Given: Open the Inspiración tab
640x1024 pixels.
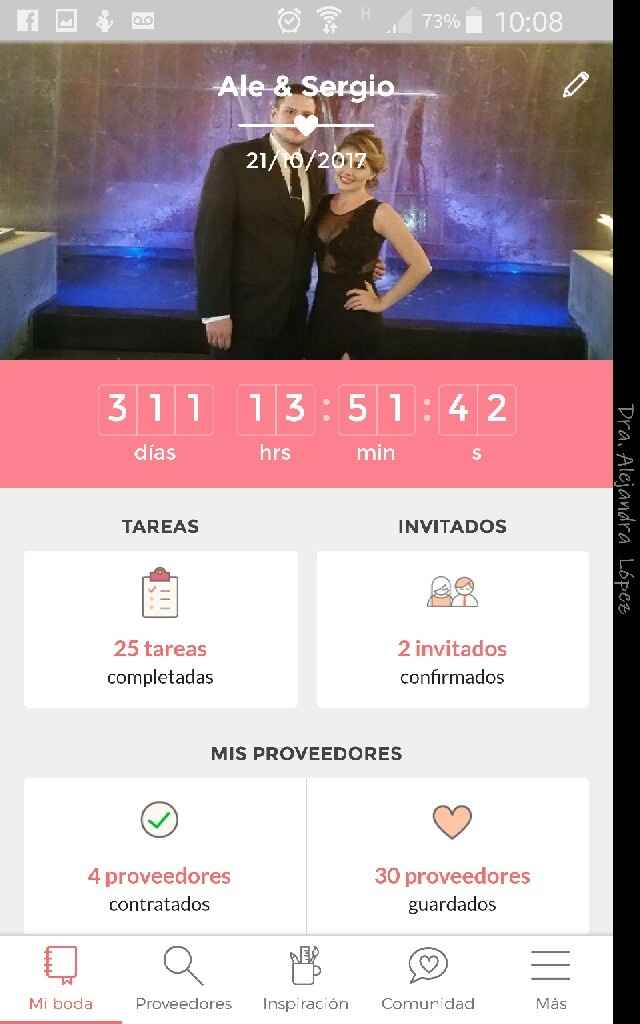Looking at the screenshot, I should point(305,980).
